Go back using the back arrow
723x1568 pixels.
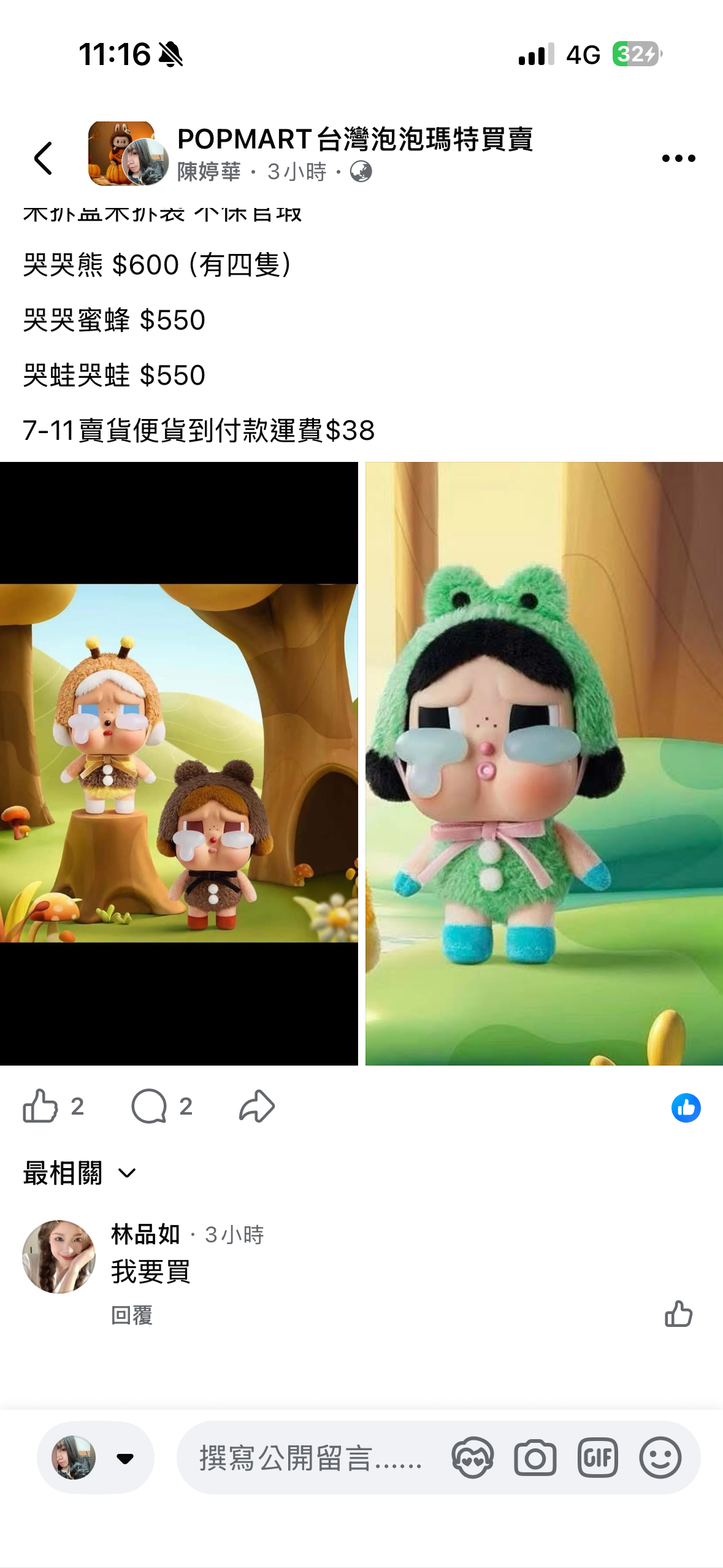pyautogui.click(x=43, y=158)
